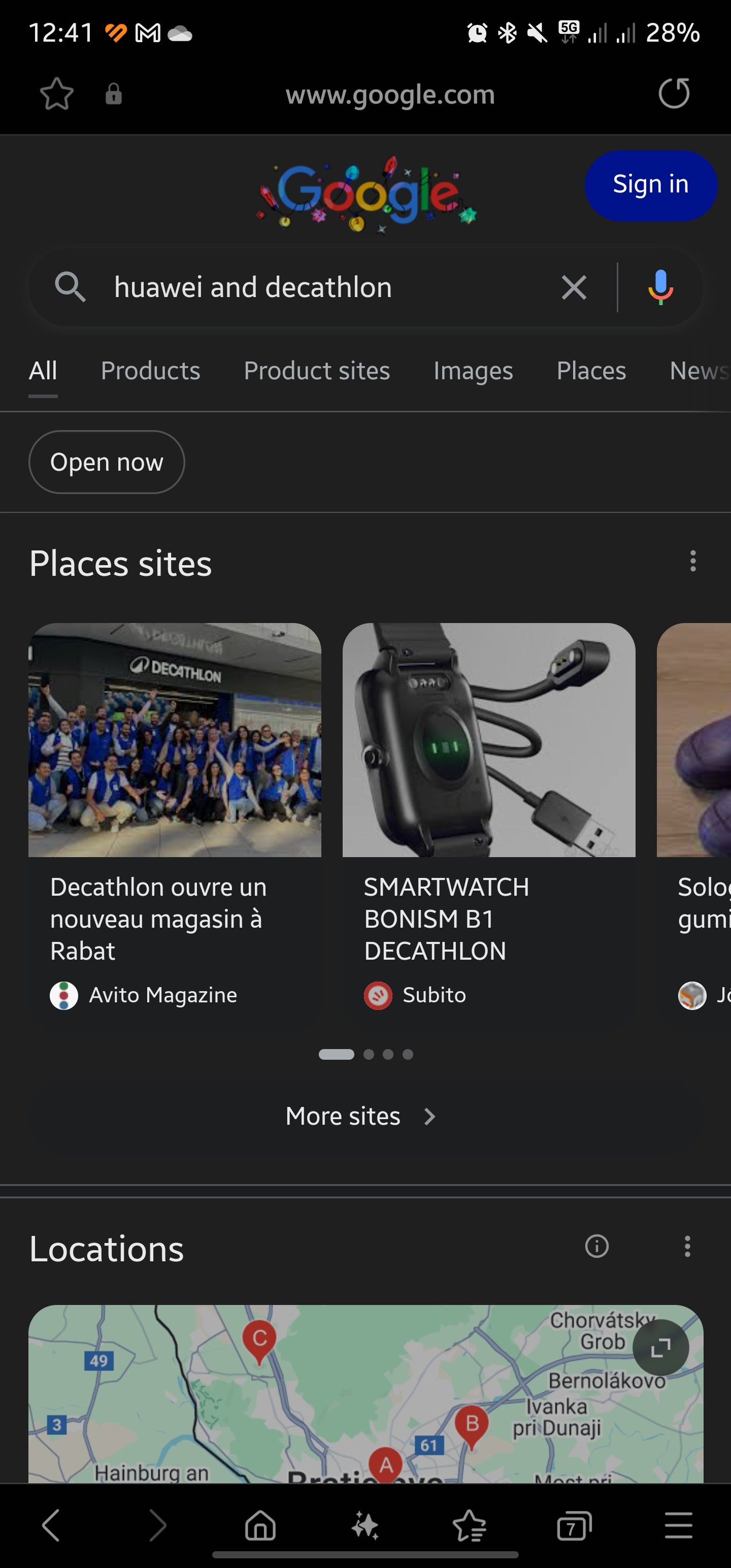The width and height of the screenshot is (731, 1568).
Task: Bookmark this page with the star icon
Action: coord(57,94)
